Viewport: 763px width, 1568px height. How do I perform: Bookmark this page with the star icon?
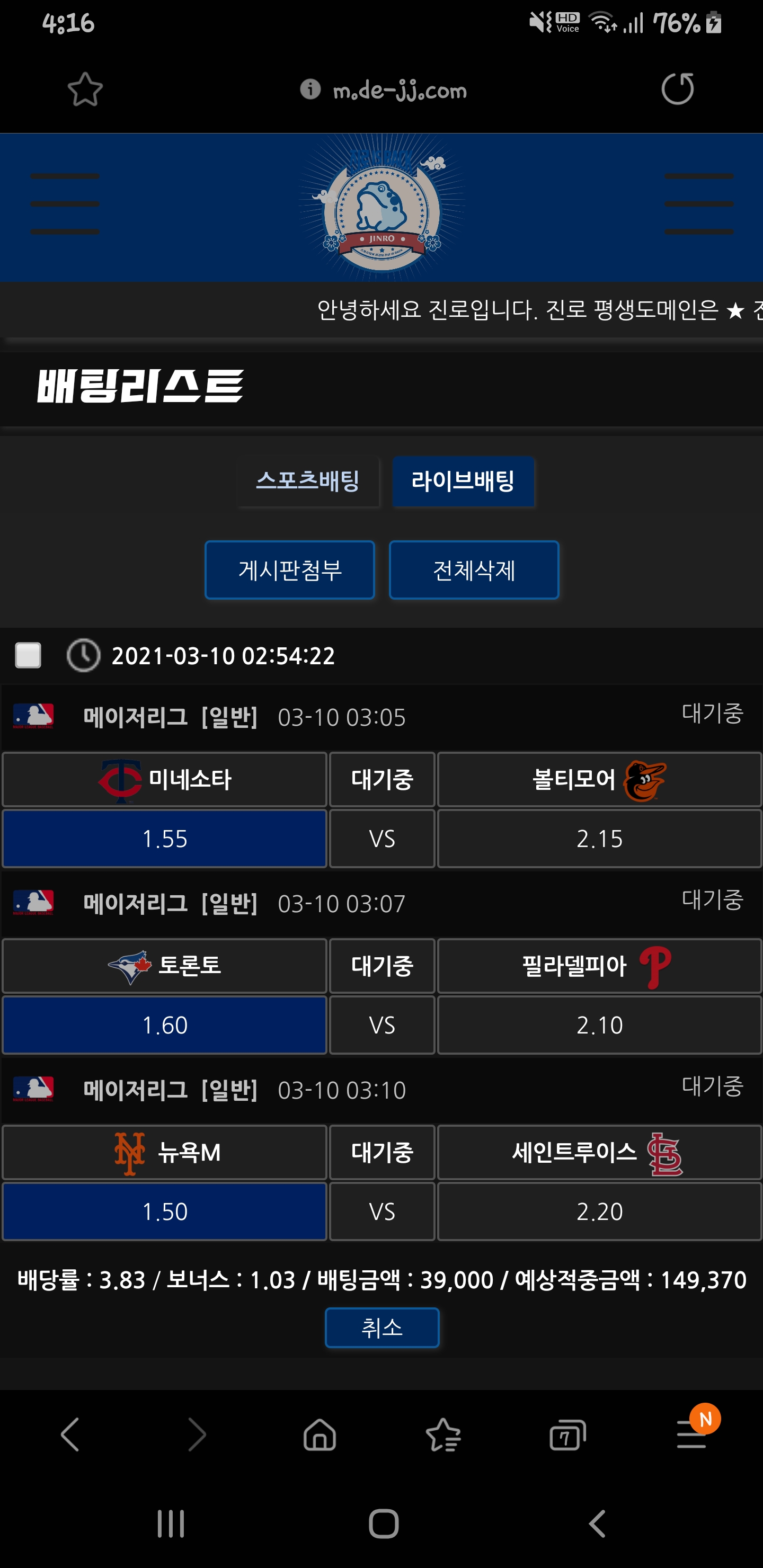coord(85,90)
